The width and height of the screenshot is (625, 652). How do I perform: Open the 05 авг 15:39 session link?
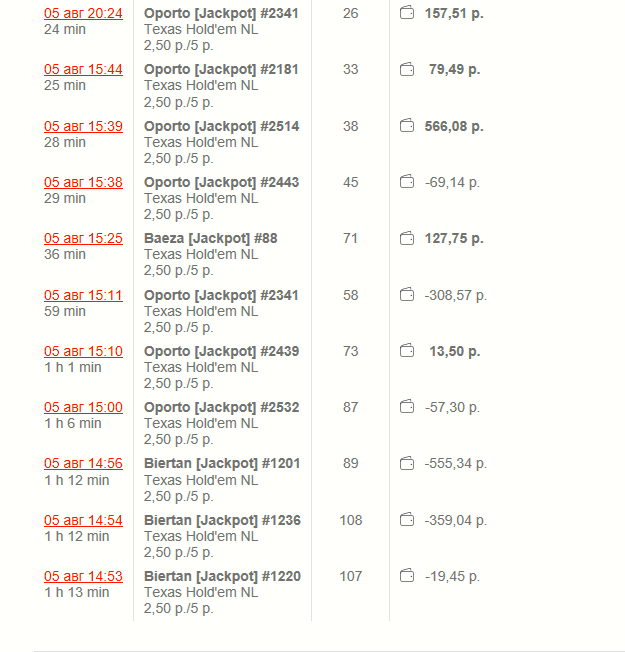coord(83,126)
